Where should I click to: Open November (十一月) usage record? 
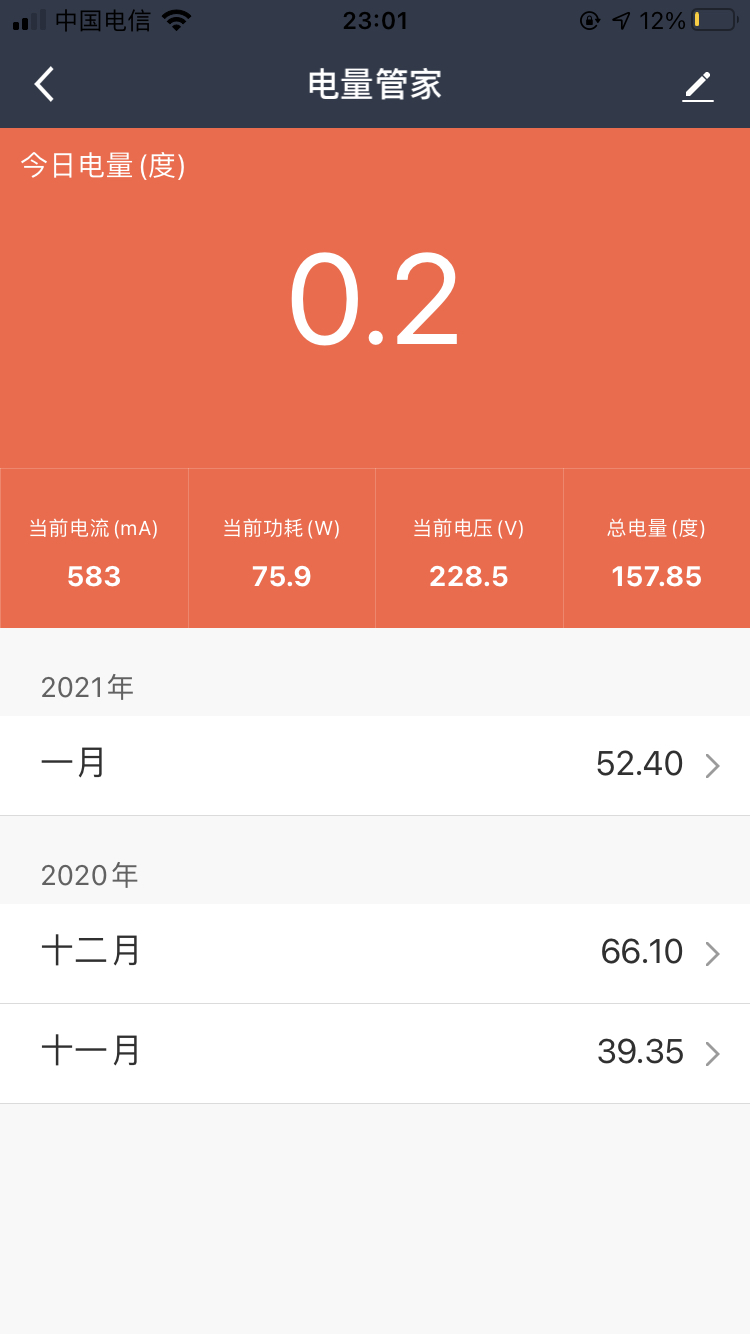click(x=375, y=1053)
